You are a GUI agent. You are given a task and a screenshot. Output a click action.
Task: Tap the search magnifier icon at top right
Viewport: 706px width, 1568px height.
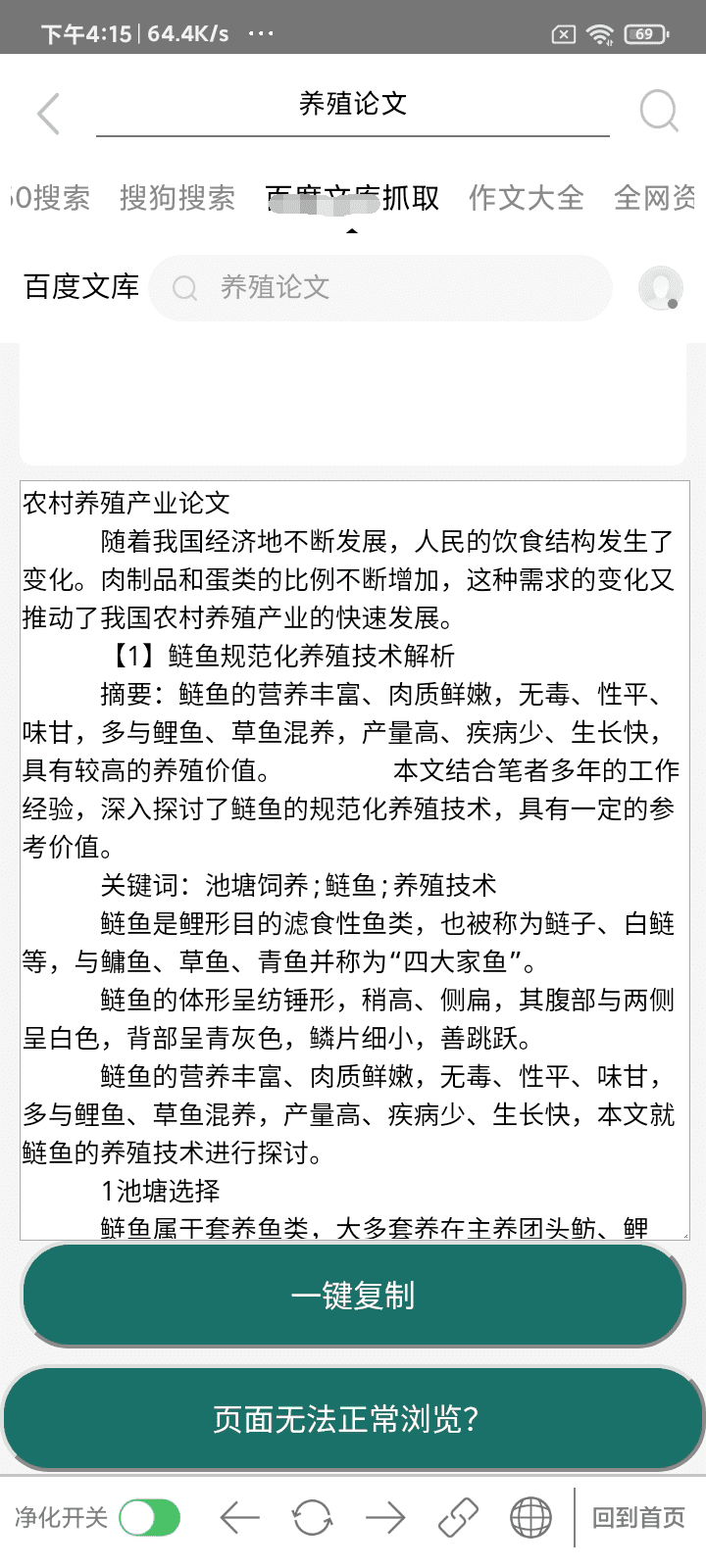coord(659,111)
